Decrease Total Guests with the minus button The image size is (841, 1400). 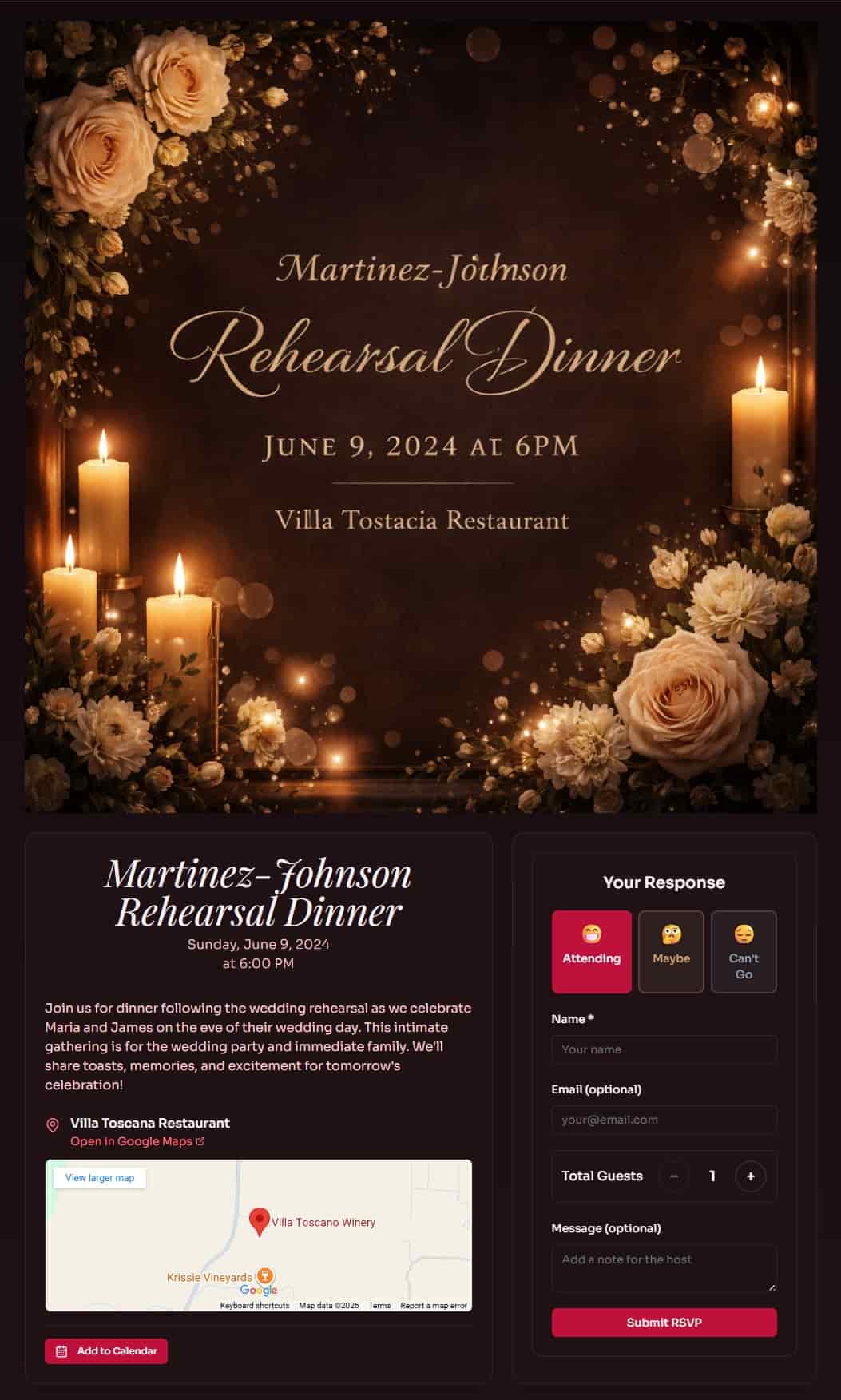pyautogui.click(x=674, y=1176)
